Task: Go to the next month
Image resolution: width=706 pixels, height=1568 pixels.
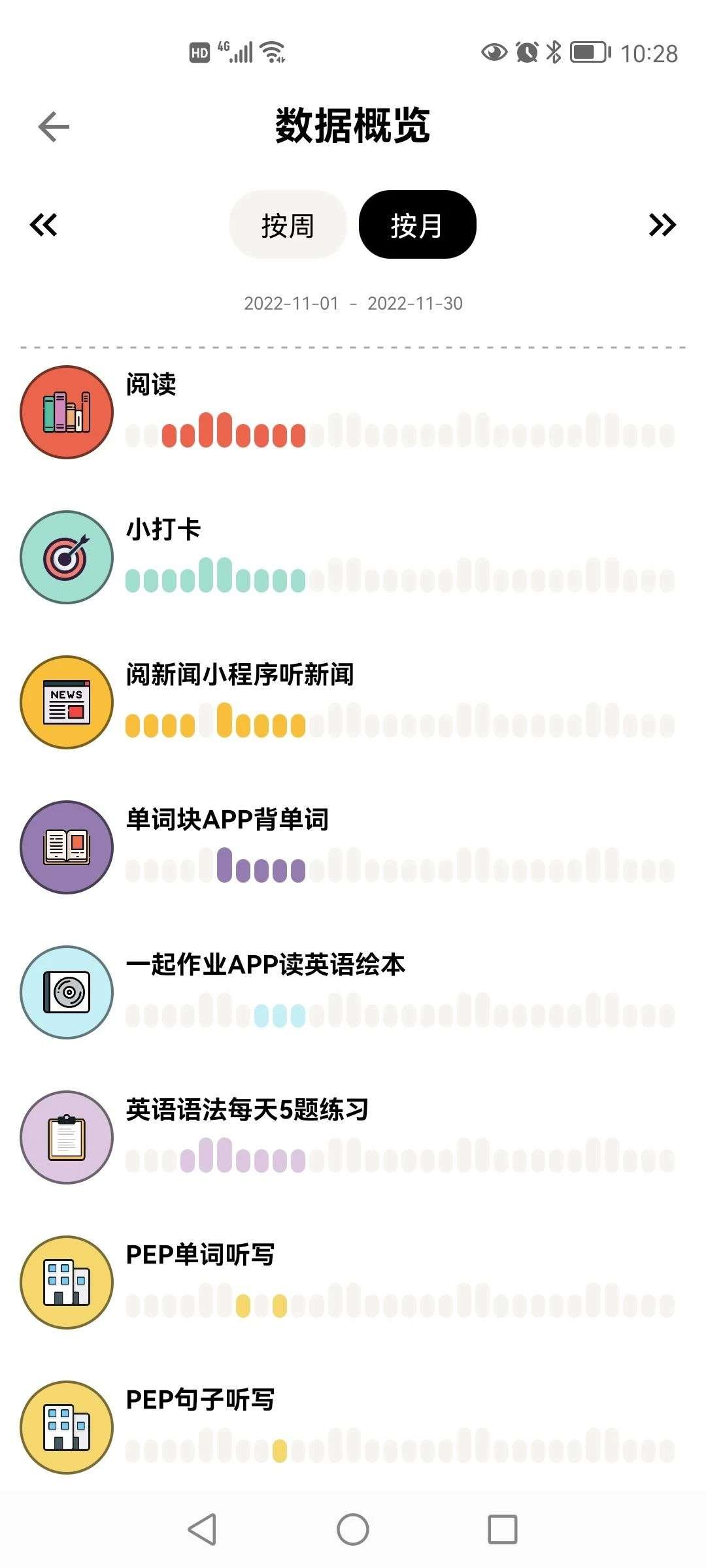Action: [662, 225]
